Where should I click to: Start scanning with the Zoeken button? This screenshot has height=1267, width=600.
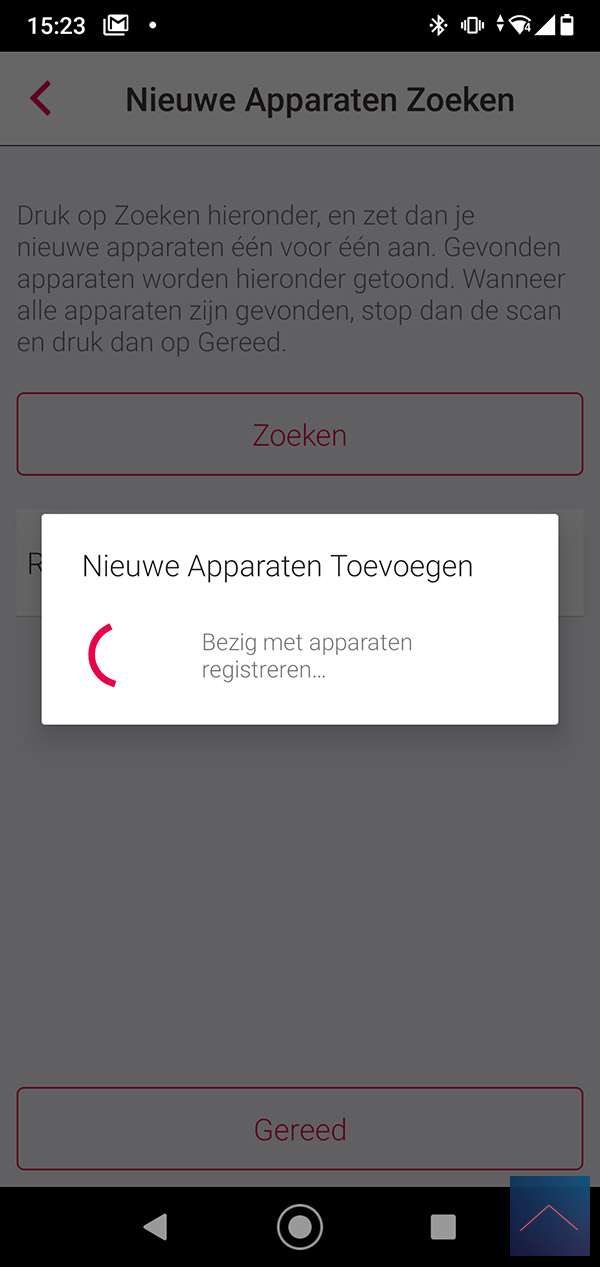point(300,434)
